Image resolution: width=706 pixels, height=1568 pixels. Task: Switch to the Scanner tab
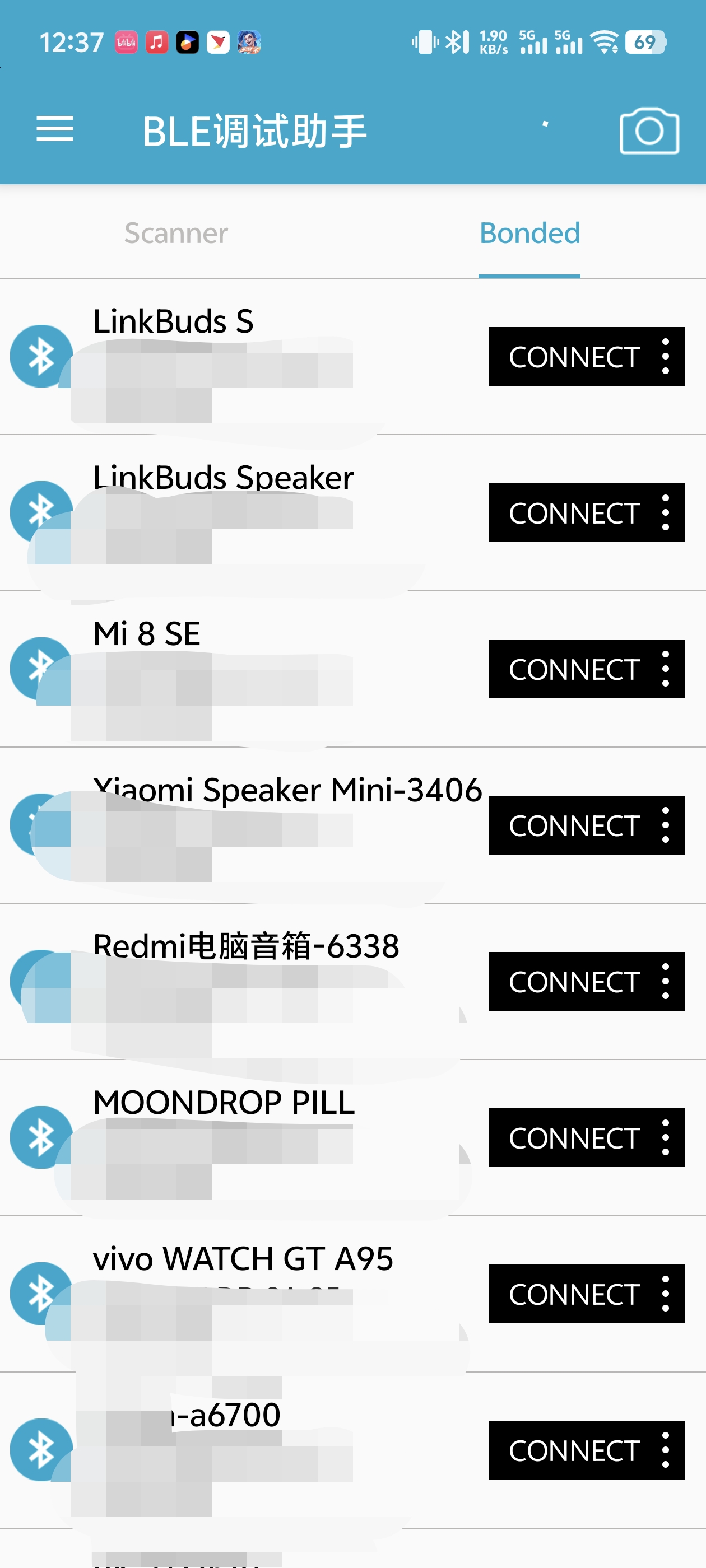[176, 233]
